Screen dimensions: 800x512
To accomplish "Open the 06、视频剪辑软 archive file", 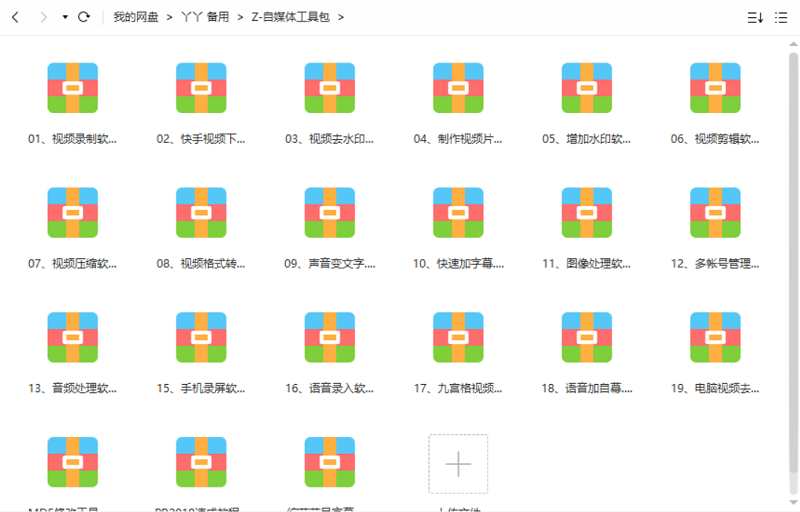I will (715, 88).
